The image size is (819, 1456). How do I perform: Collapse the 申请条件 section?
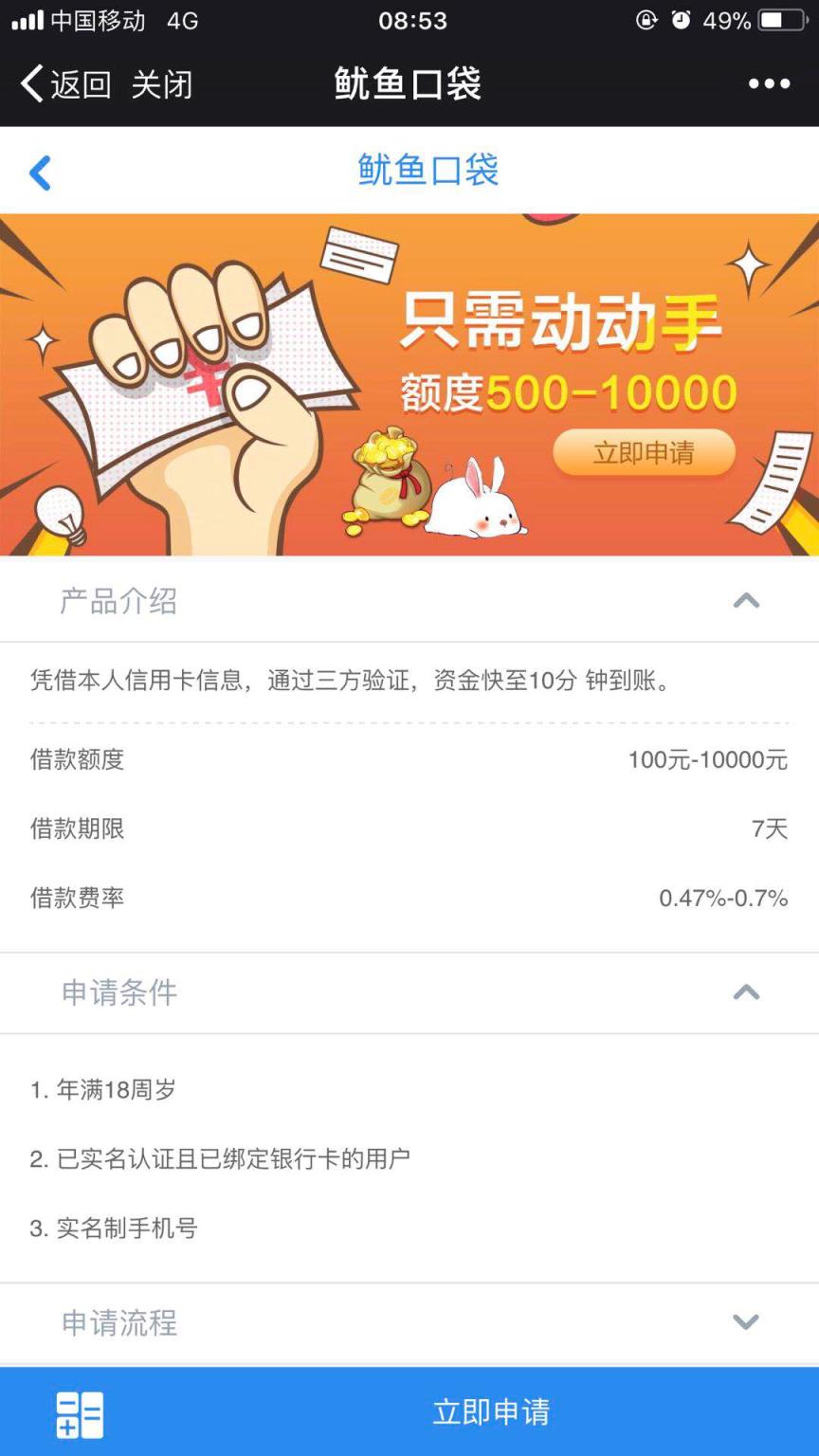(748, 993)
